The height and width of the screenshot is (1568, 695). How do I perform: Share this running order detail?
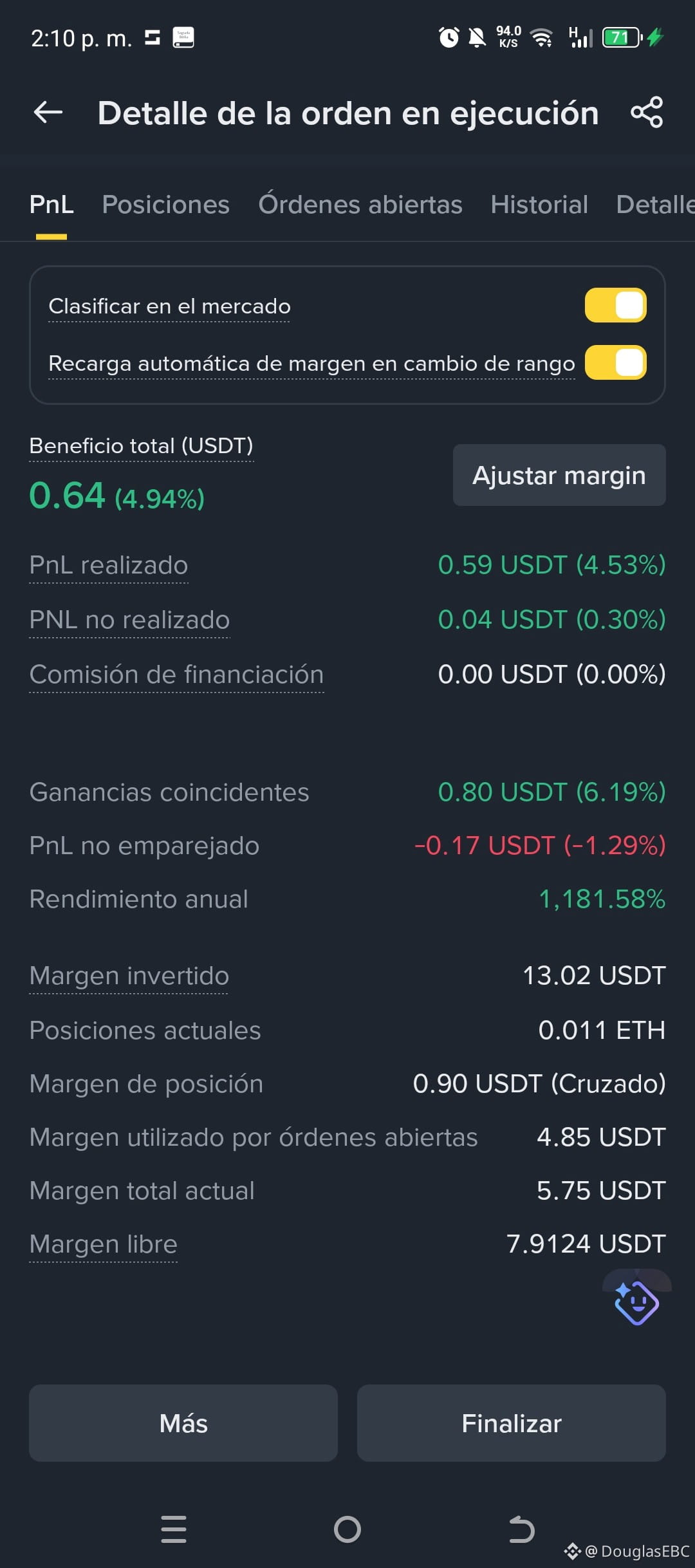(647, 112)
